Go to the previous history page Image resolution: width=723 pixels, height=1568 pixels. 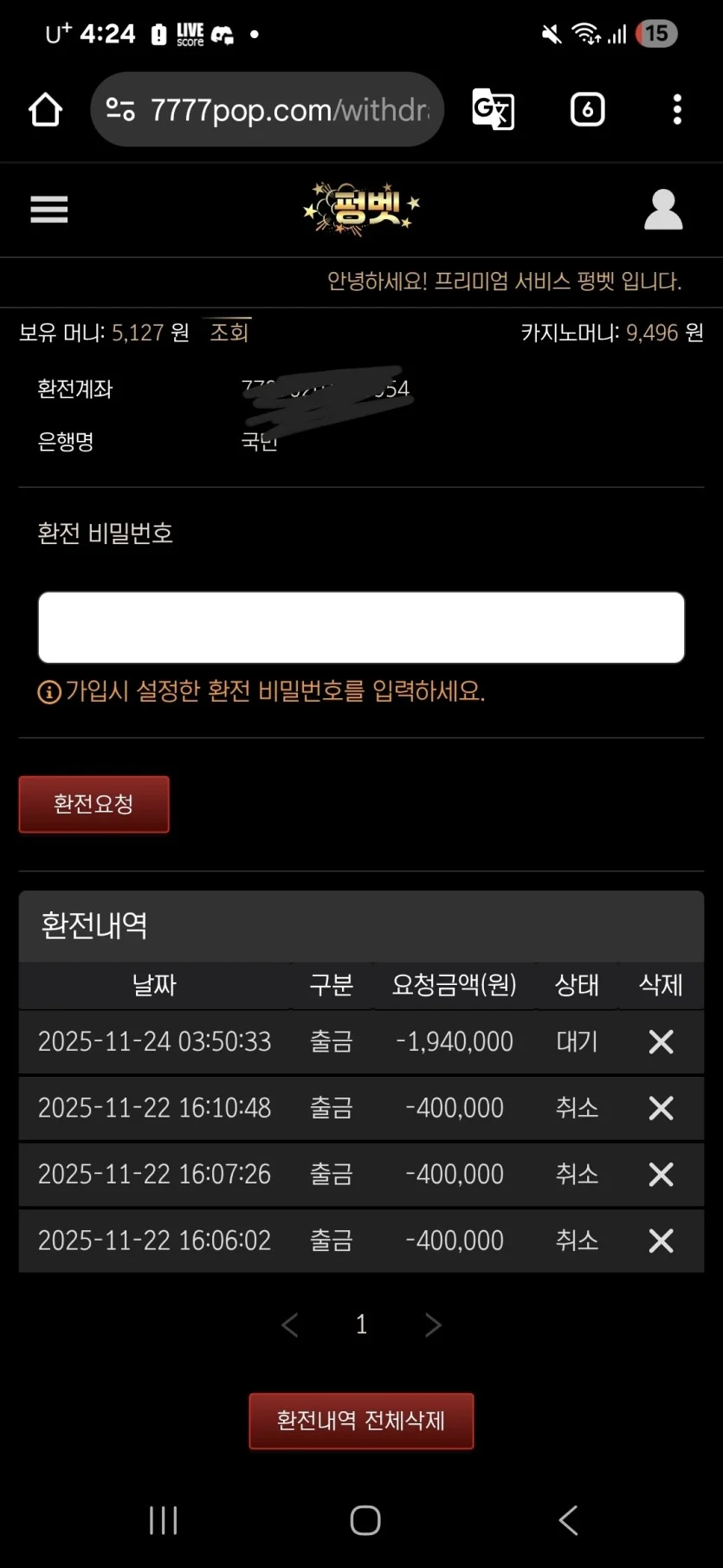pos(290,1325)
